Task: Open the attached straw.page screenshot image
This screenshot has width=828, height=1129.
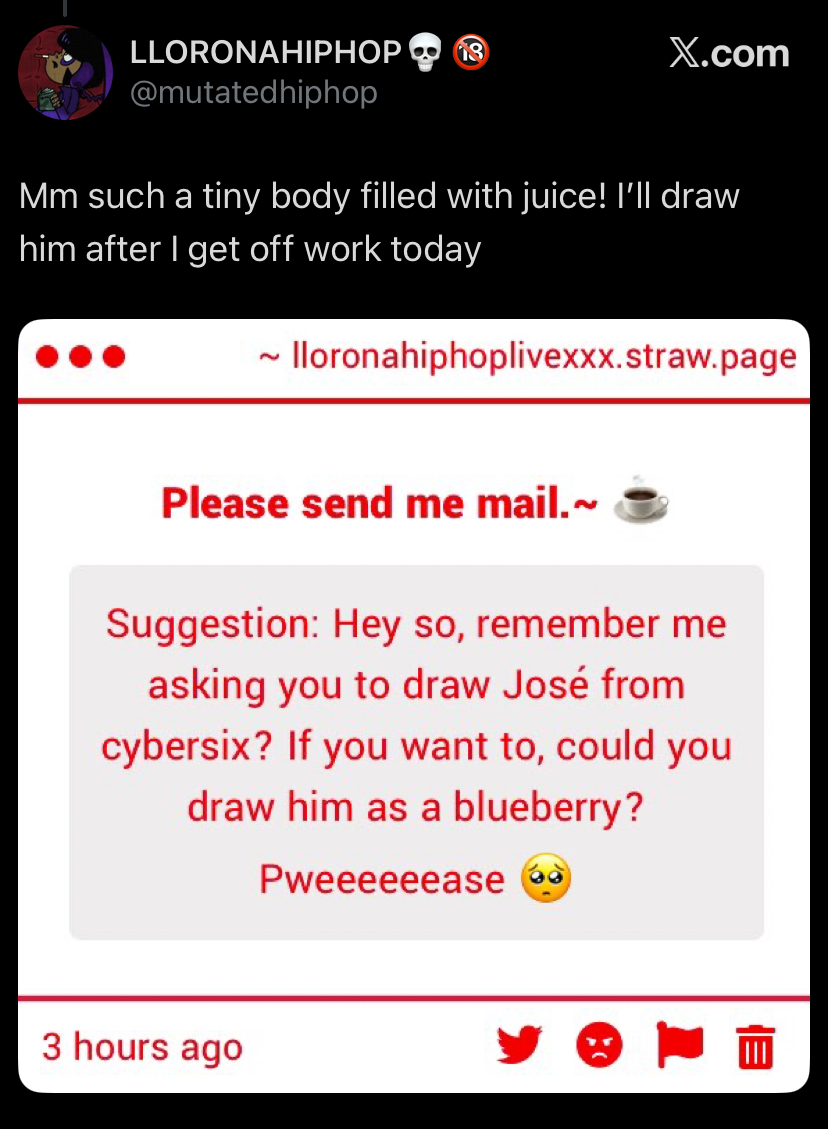Action: 414,705
